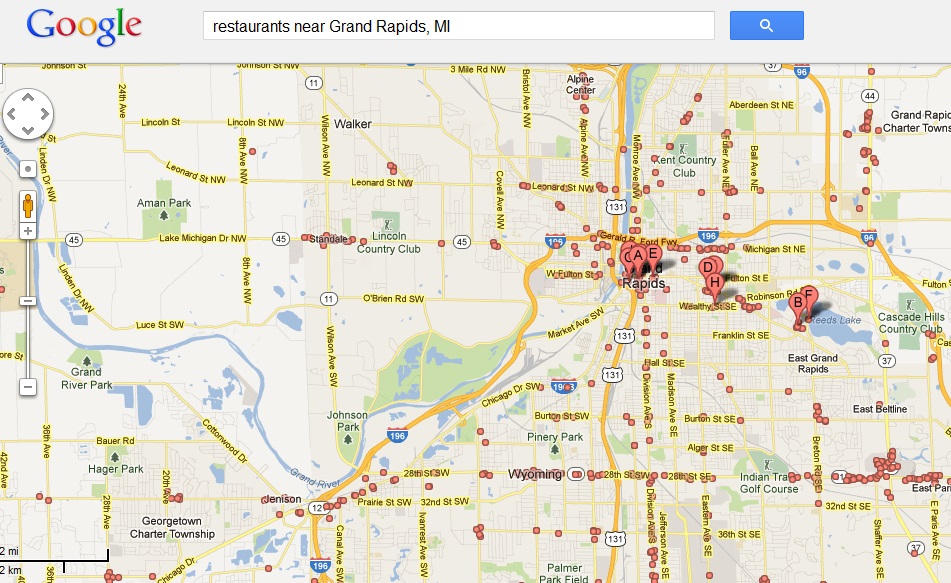Screen dimensions: 951x583
Task: Pan the map down with the arrow
Action: 28,131
